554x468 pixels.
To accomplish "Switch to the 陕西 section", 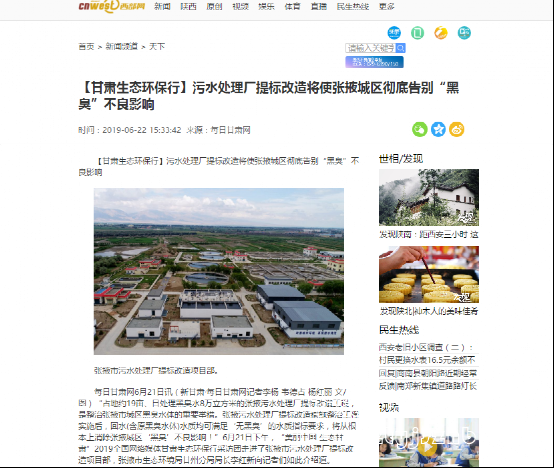I will point(188,6).
